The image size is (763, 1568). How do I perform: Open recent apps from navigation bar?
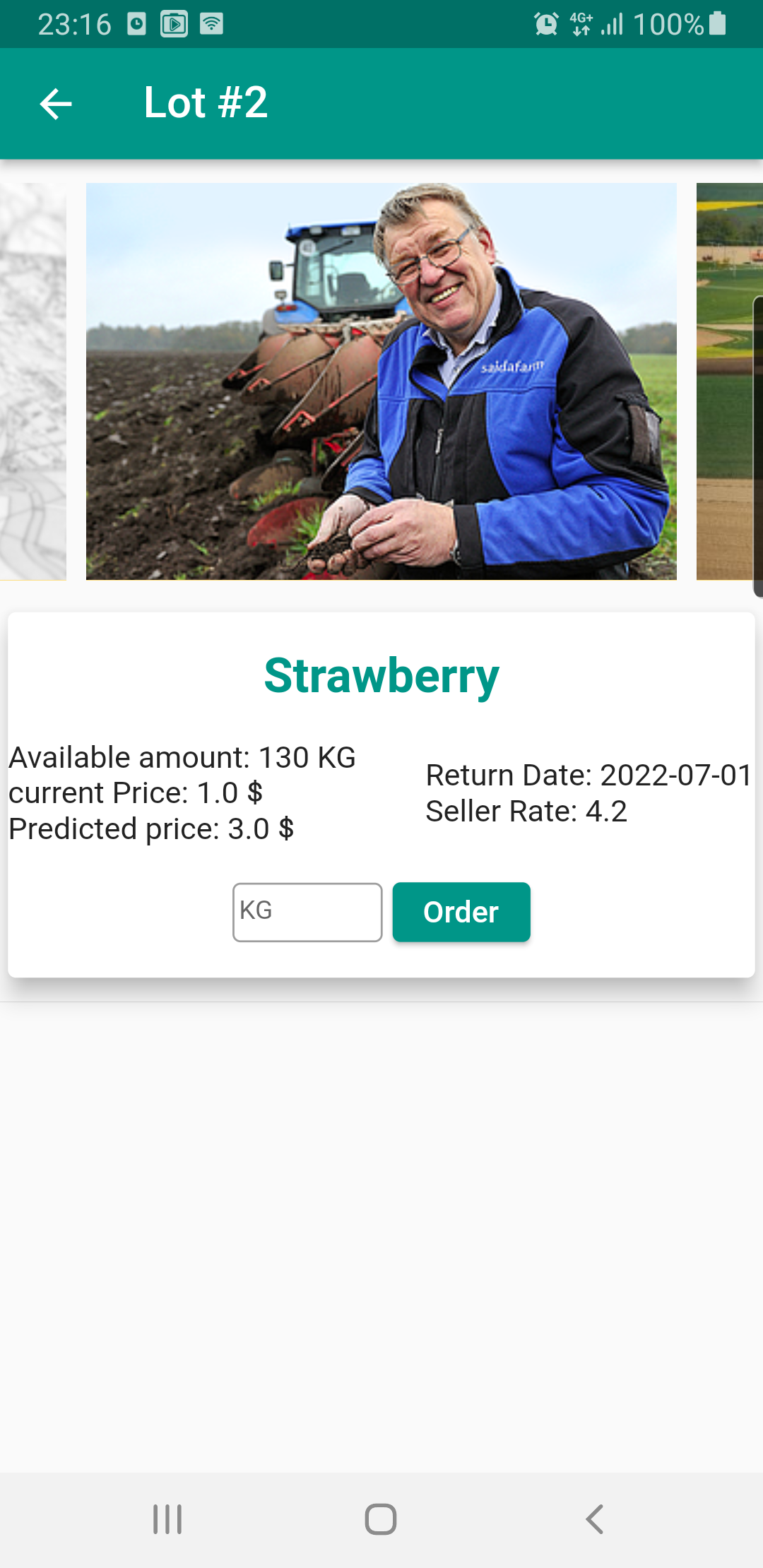point(167,1519)
